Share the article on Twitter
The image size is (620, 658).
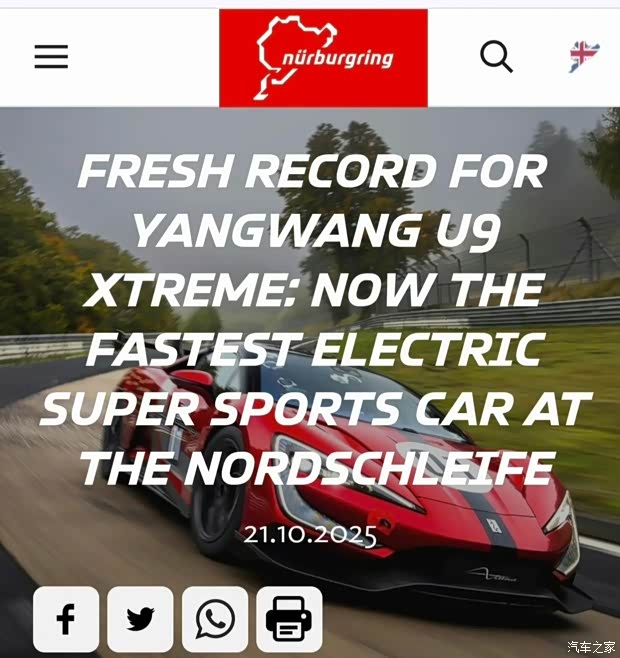coord(140,620)
